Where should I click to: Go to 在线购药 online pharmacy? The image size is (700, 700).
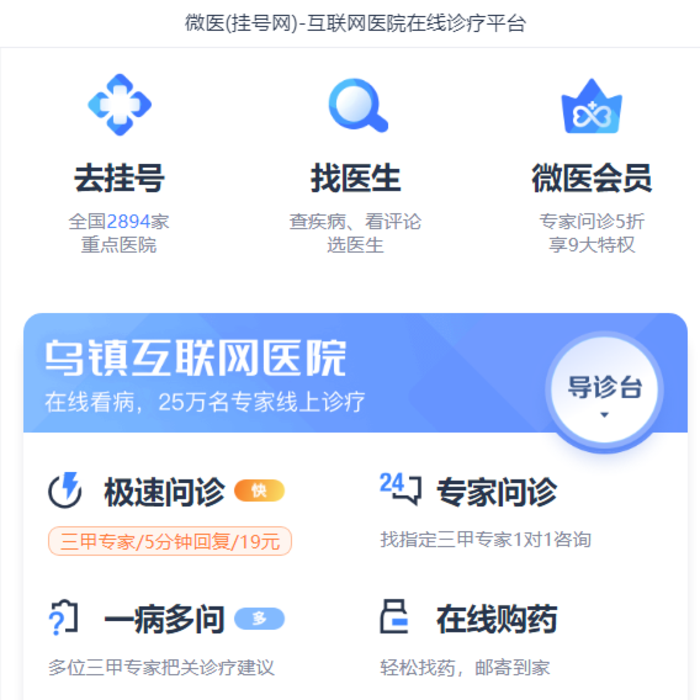click(495, 619)
